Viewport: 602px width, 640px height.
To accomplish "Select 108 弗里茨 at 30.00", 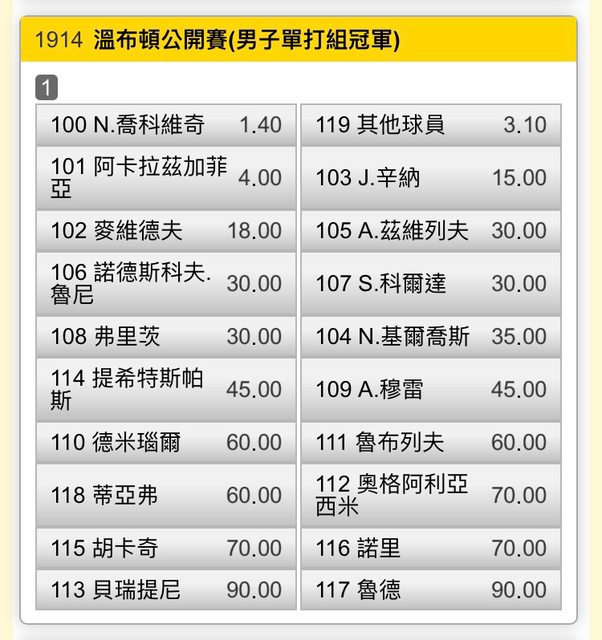I will 166,337.
